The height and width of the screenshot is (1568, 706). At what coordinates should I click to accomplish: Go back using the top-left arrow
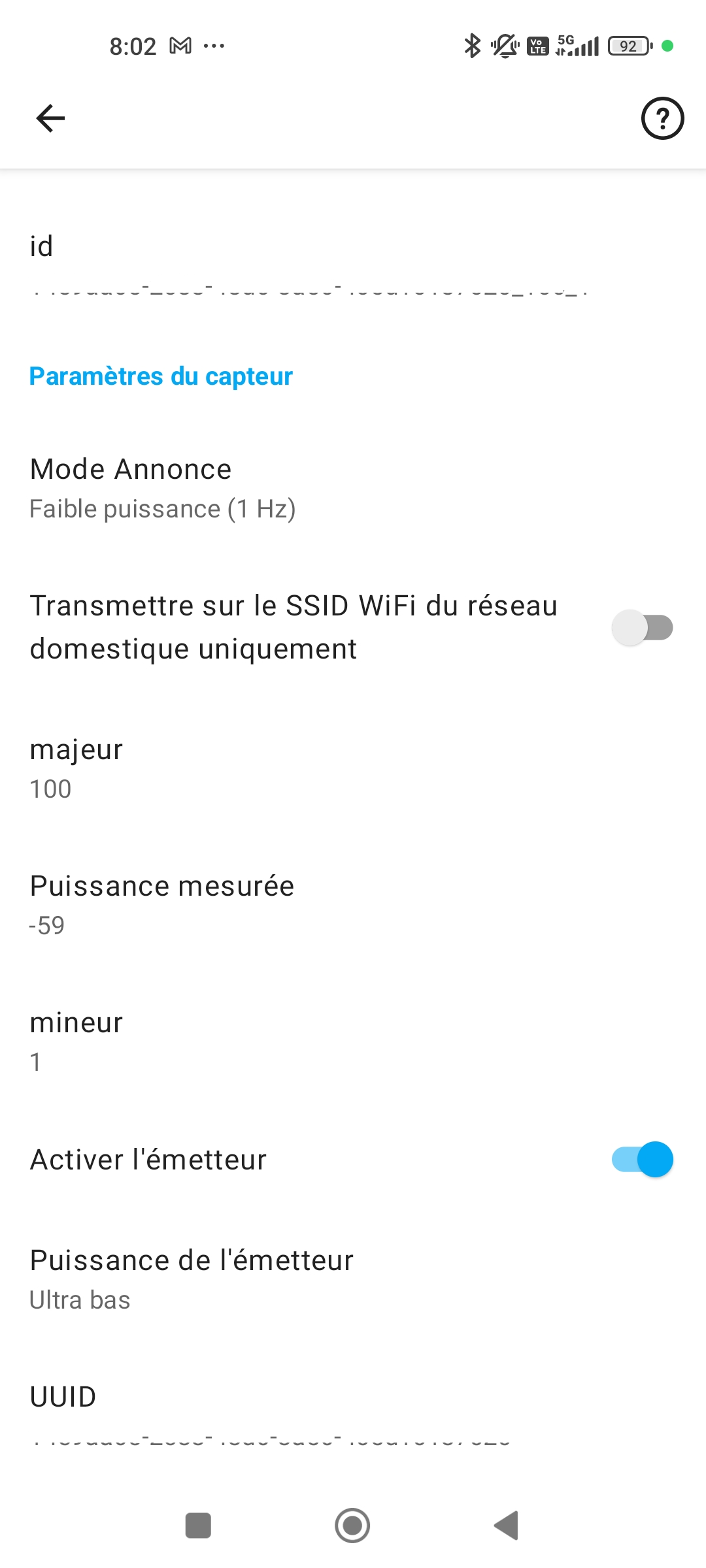(x=50, y=118)
